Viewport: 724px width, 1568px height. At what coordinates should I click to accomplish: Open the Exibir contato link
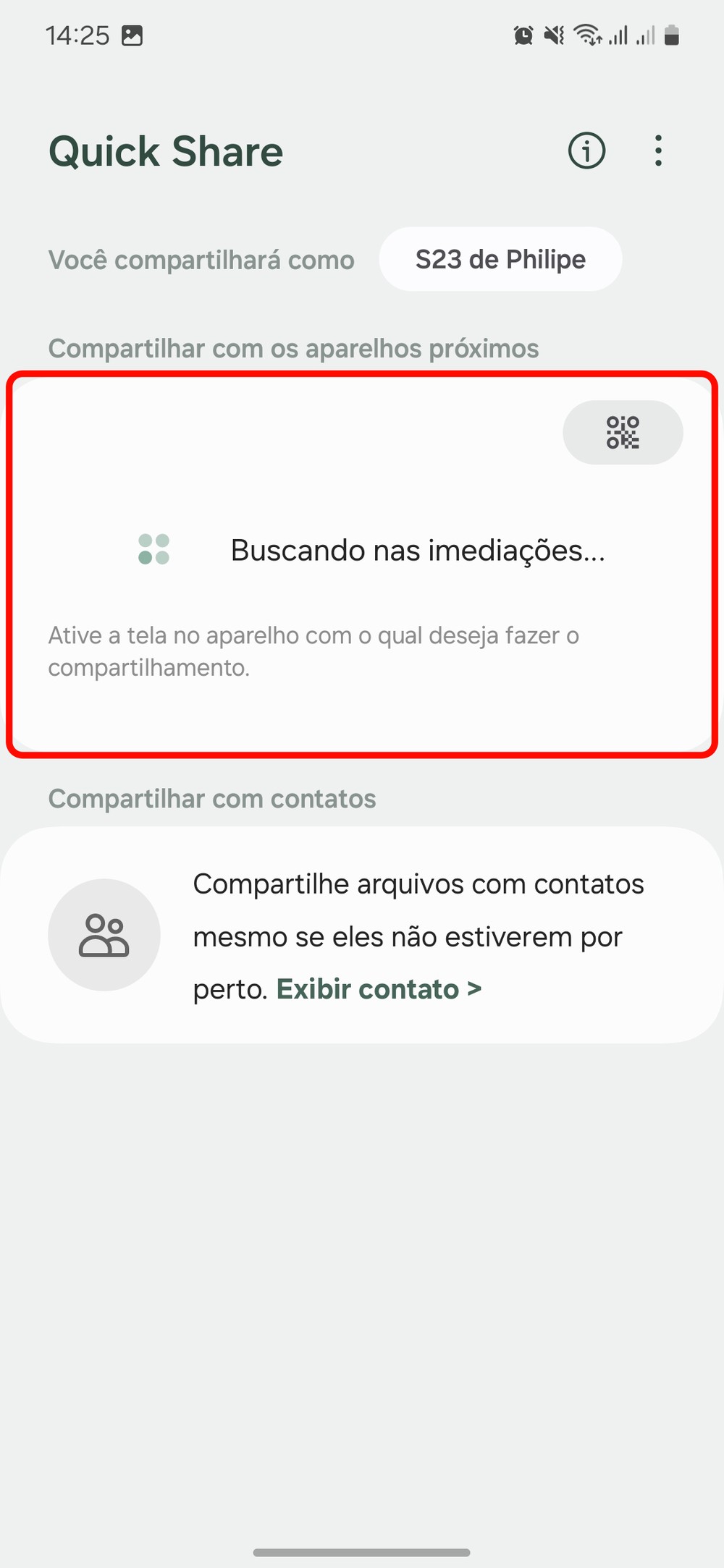click(379, 989)
